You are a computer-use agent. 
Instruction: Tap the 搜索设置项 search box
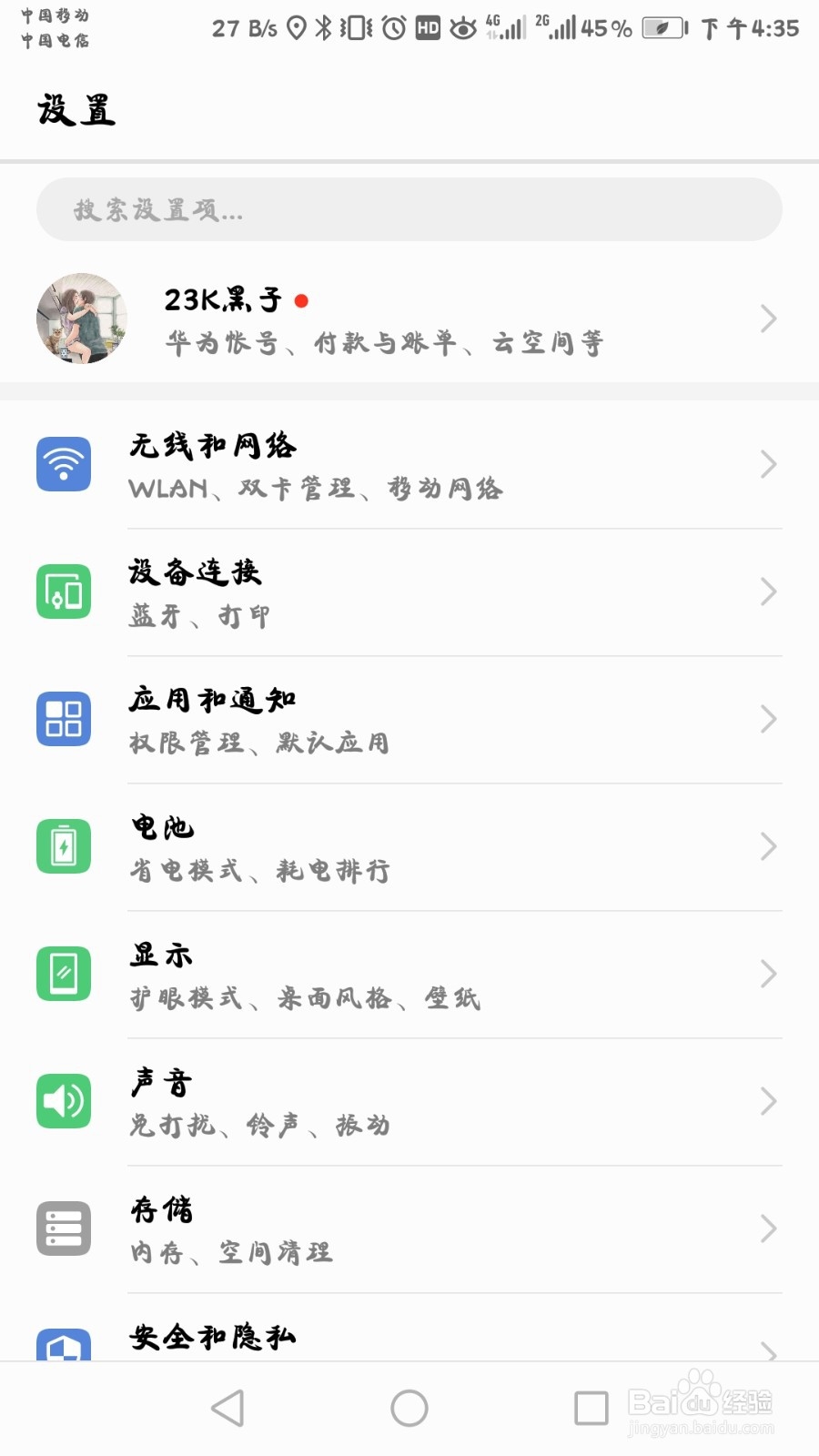point(409,210)
